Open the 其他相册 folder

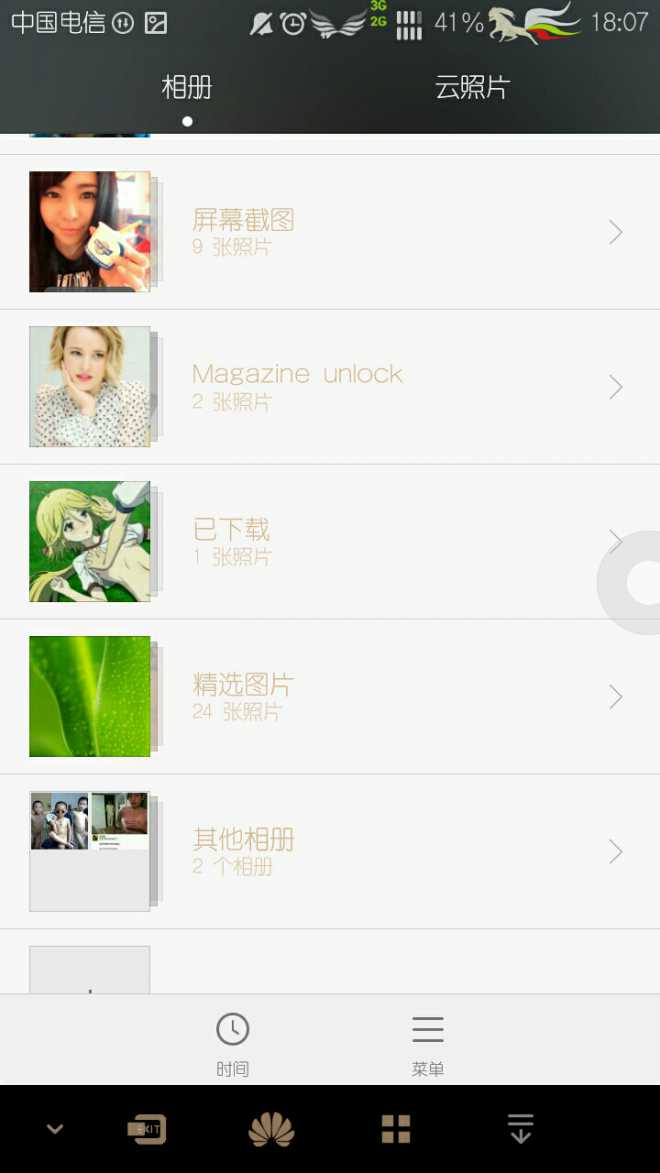pos(330,852)
